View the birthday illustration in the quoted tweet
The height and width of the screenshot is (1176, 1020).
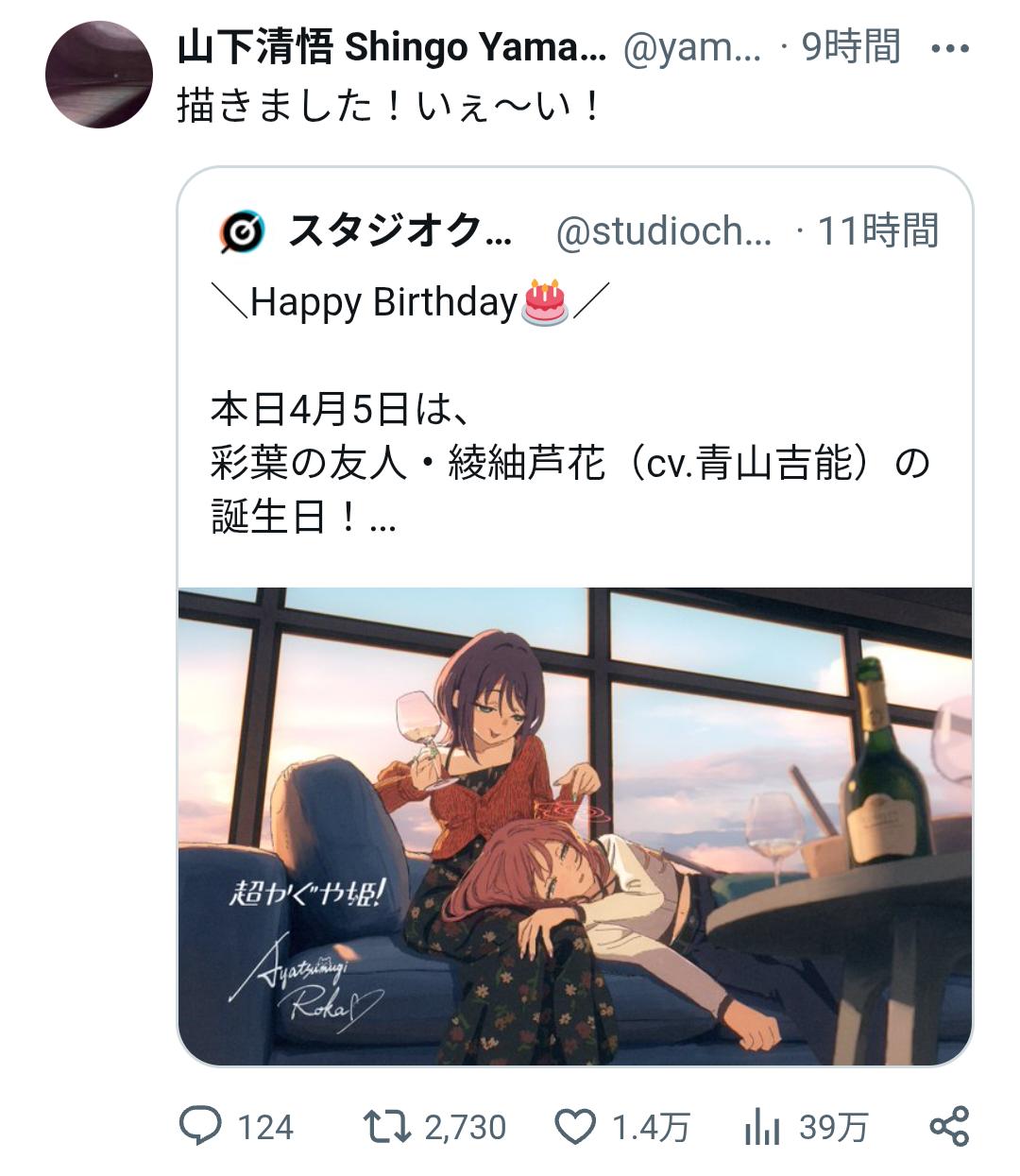coord(574,826)
